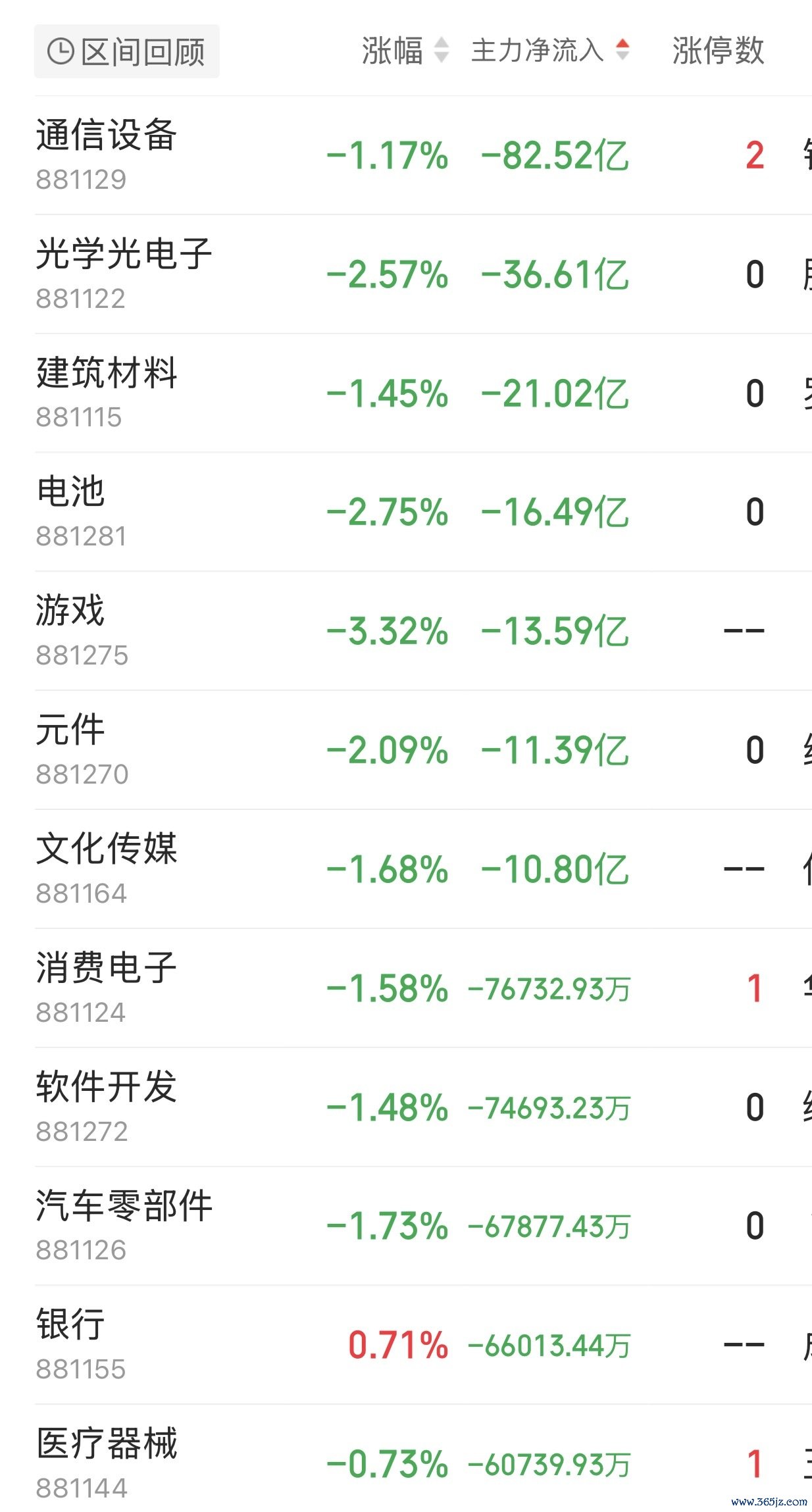Tap the 涨停数 column header

click(x=718, y=51)
